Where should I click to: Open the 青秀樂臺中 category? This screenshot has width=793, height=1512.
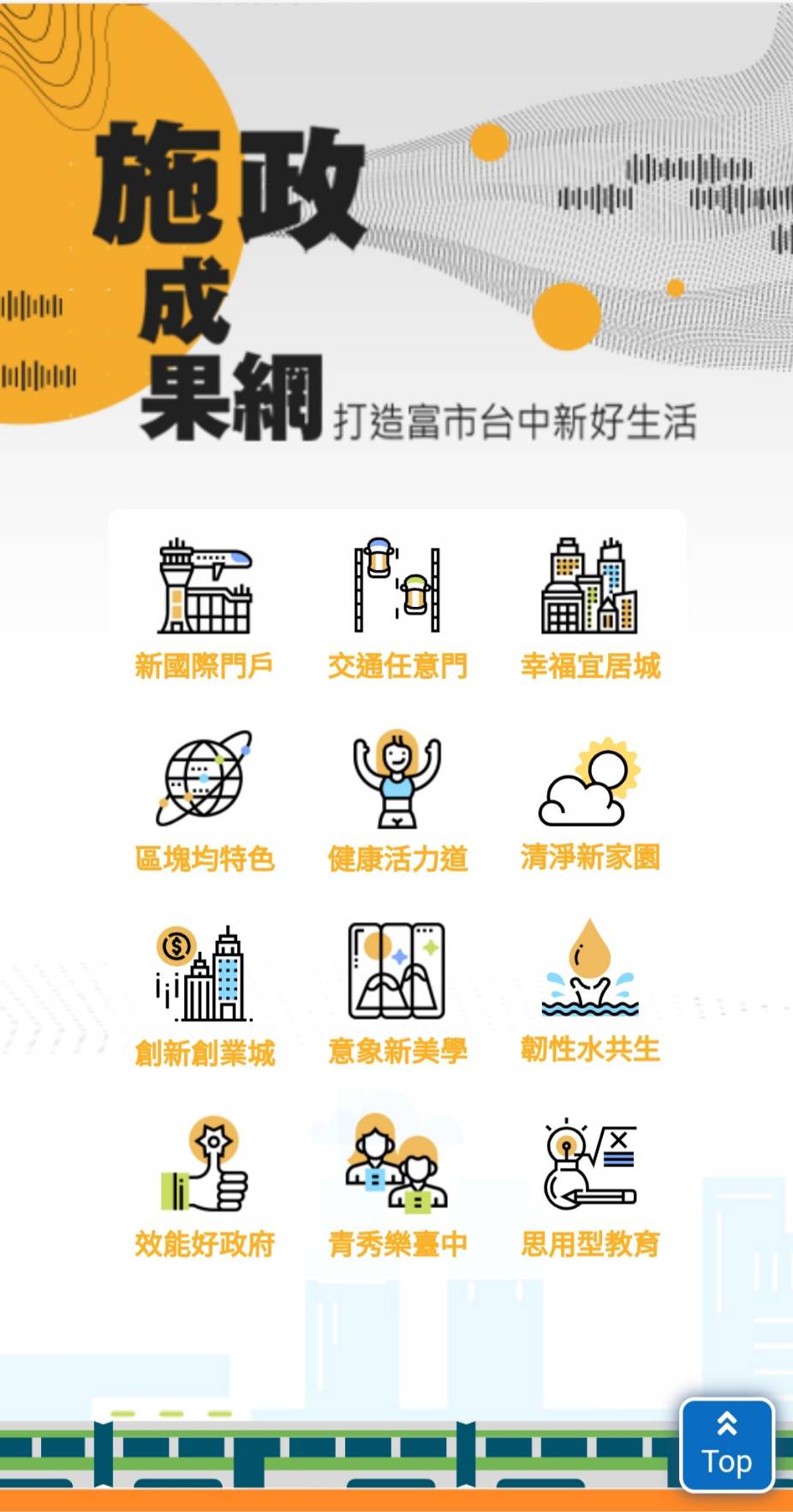point(397,1188)
